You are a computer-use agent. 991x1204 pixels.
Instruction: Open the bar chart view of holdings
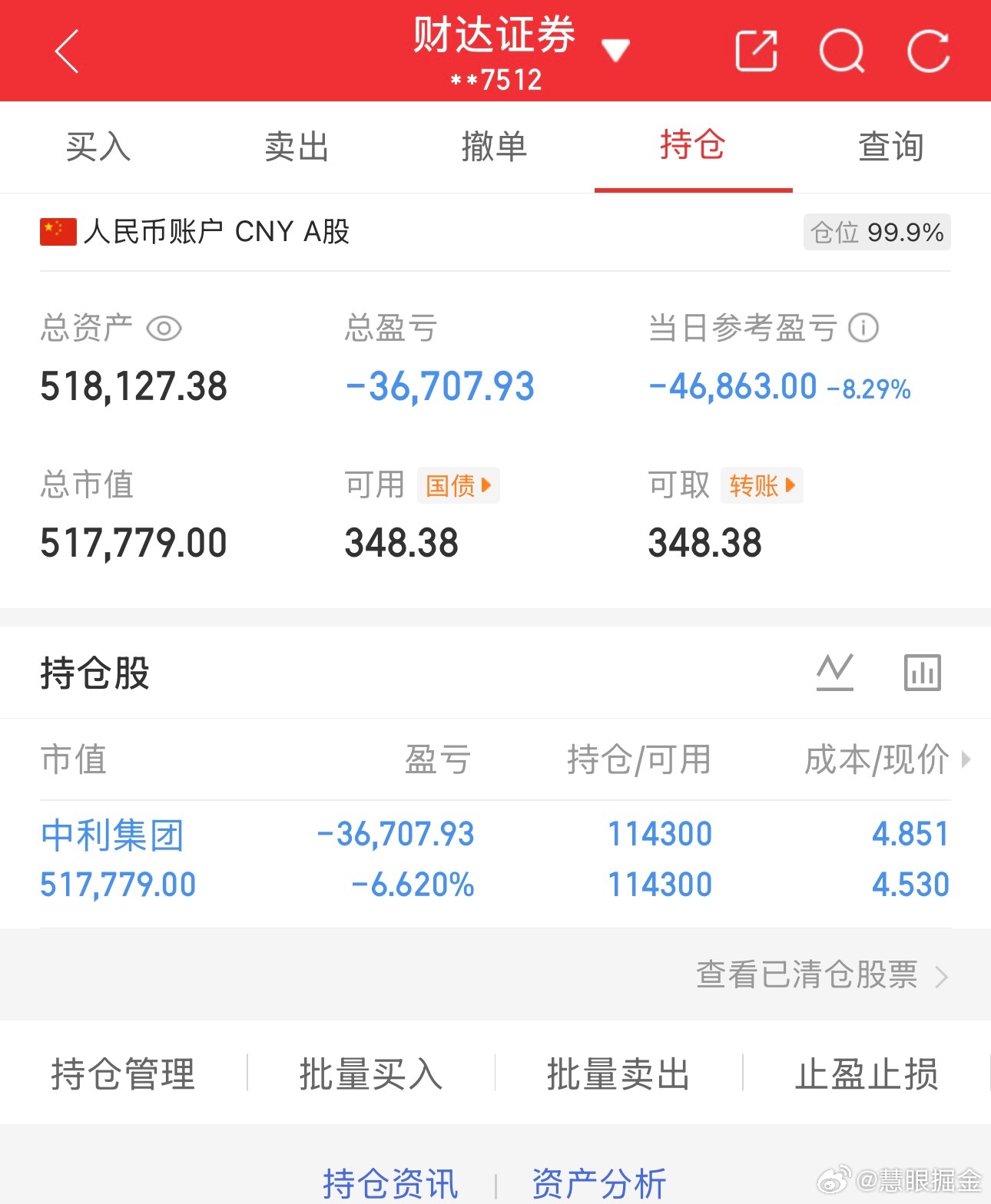(x=921, y=671)
